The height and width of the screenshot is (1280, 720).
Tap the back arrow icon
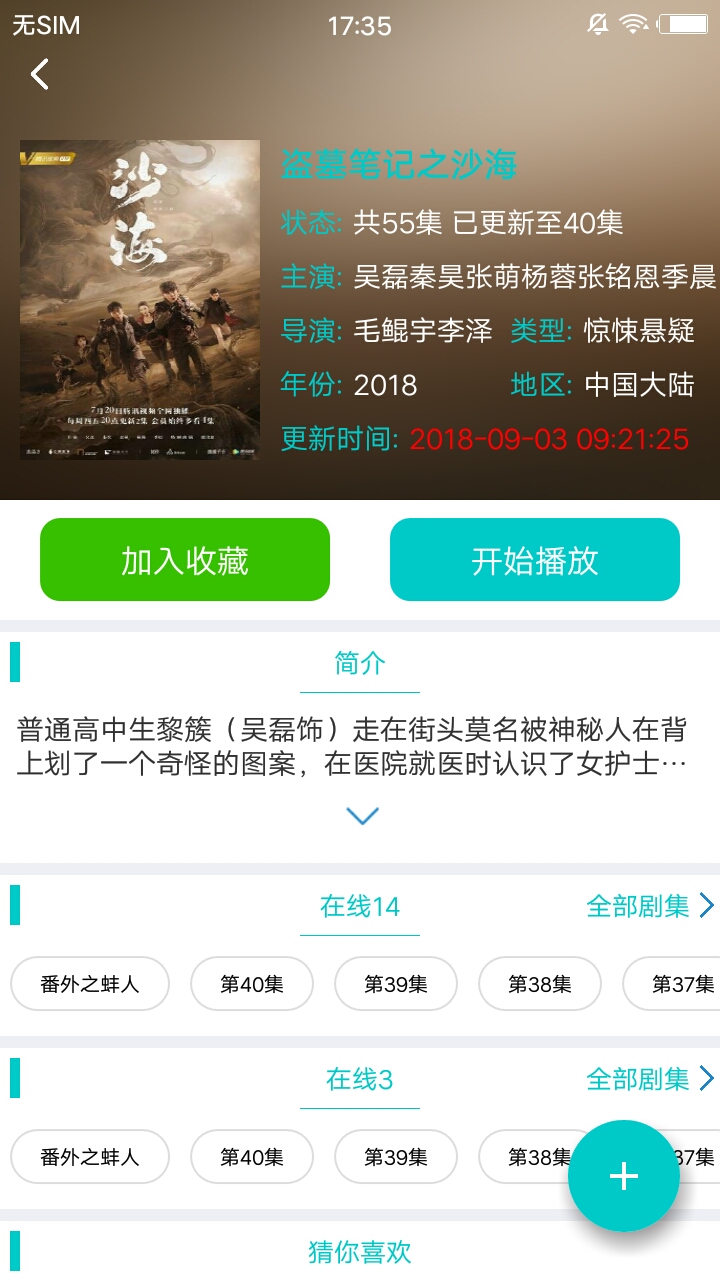(x=38, y=74)
